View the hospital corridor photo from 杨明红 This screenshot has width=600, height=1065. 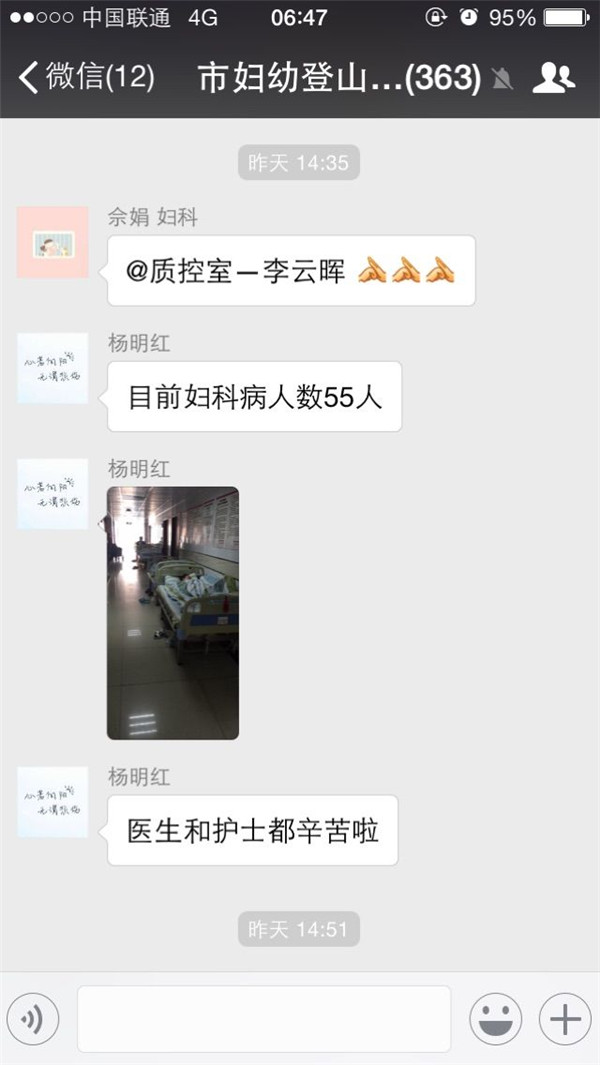coord(173,612)
